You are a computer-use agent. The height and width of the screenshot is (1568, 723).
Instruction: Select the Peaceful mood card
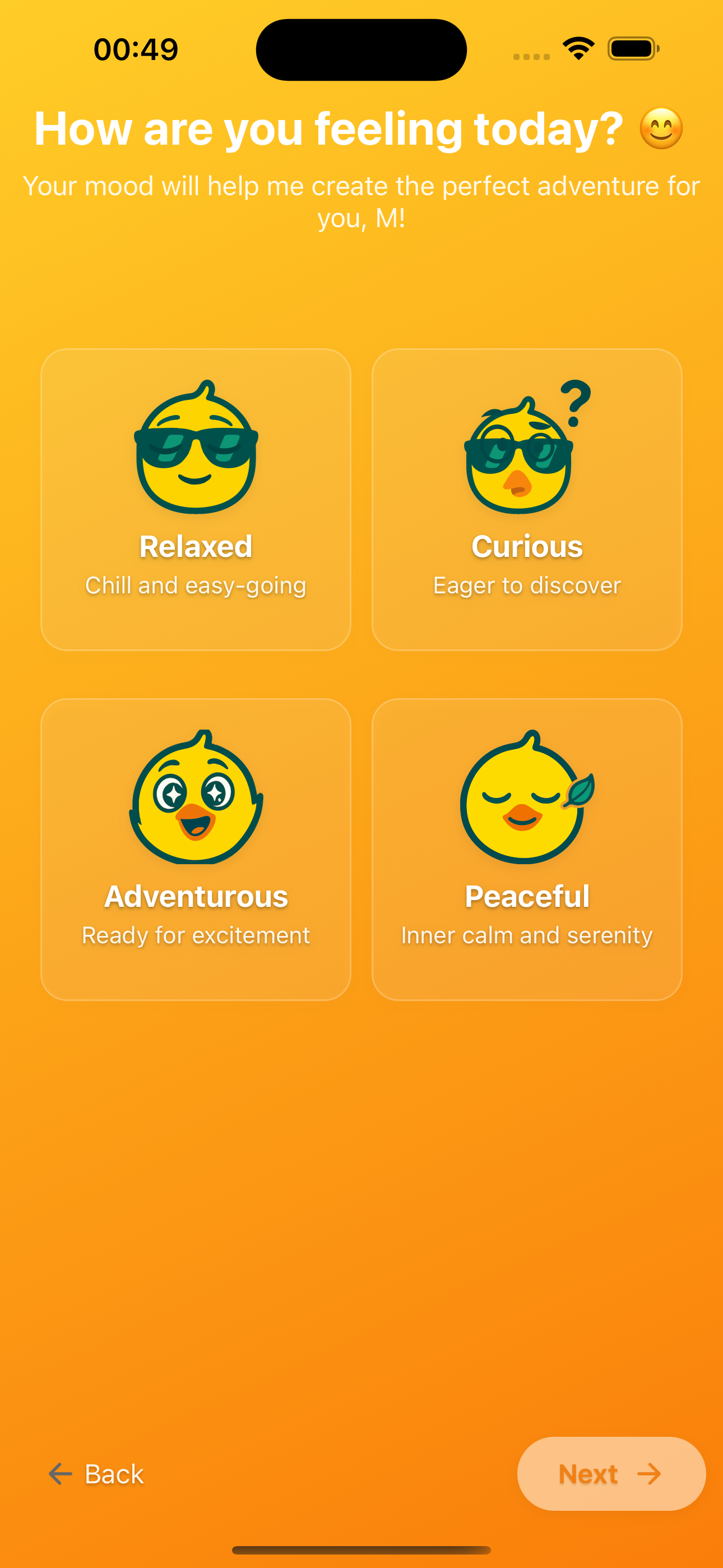click(x=526, y=849)
